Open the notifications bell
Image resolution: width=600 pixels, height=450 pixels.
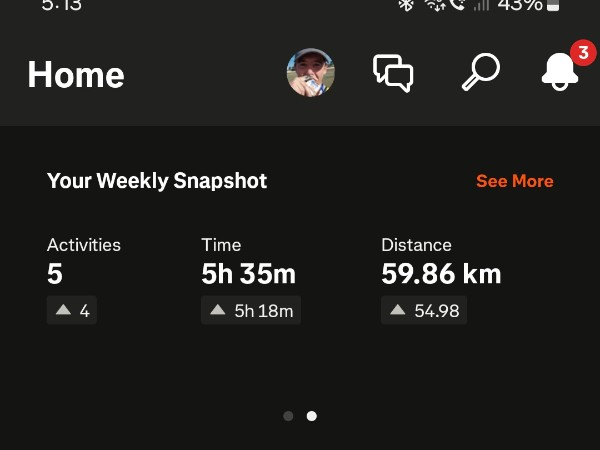[x=559, y=71]
